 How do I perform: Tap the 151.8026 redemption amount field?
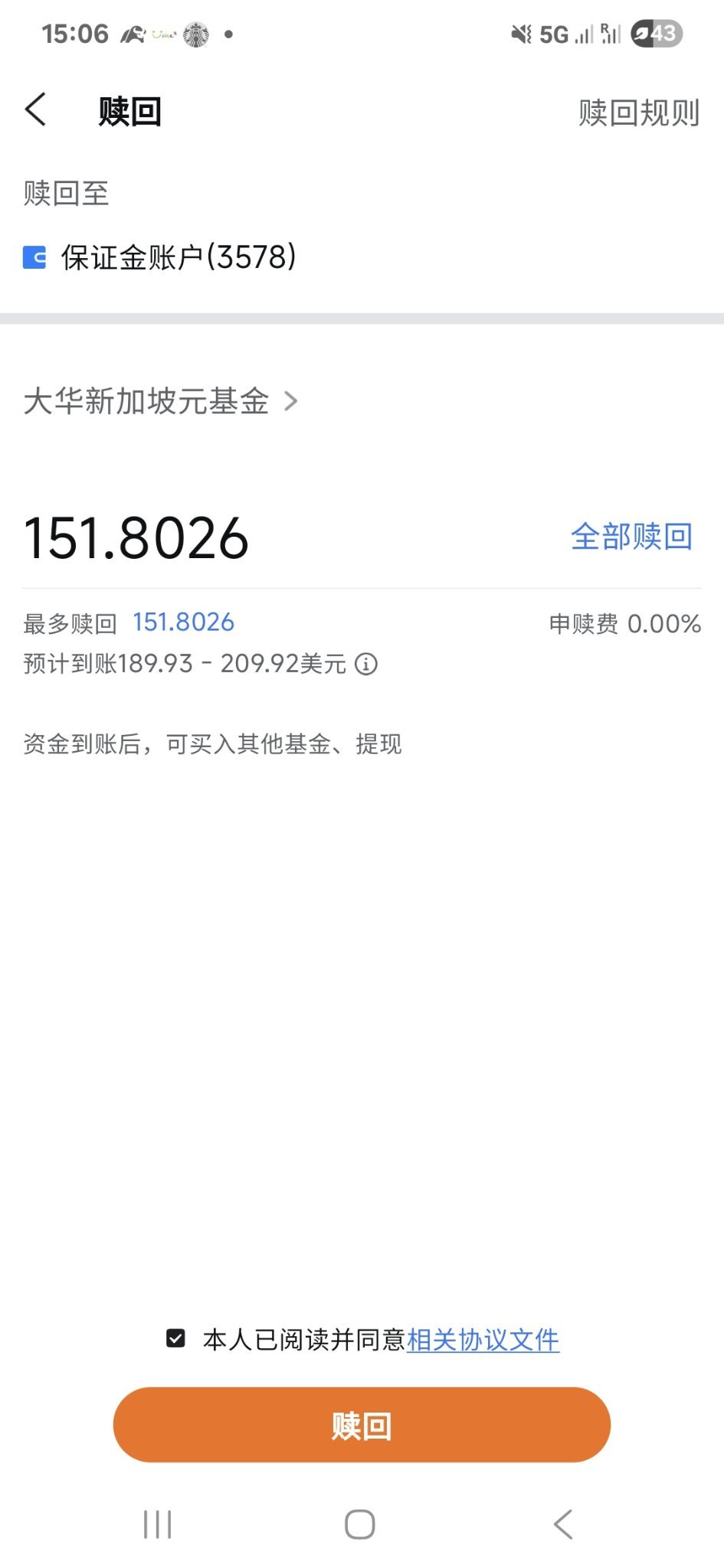click(x=134, y=540)
